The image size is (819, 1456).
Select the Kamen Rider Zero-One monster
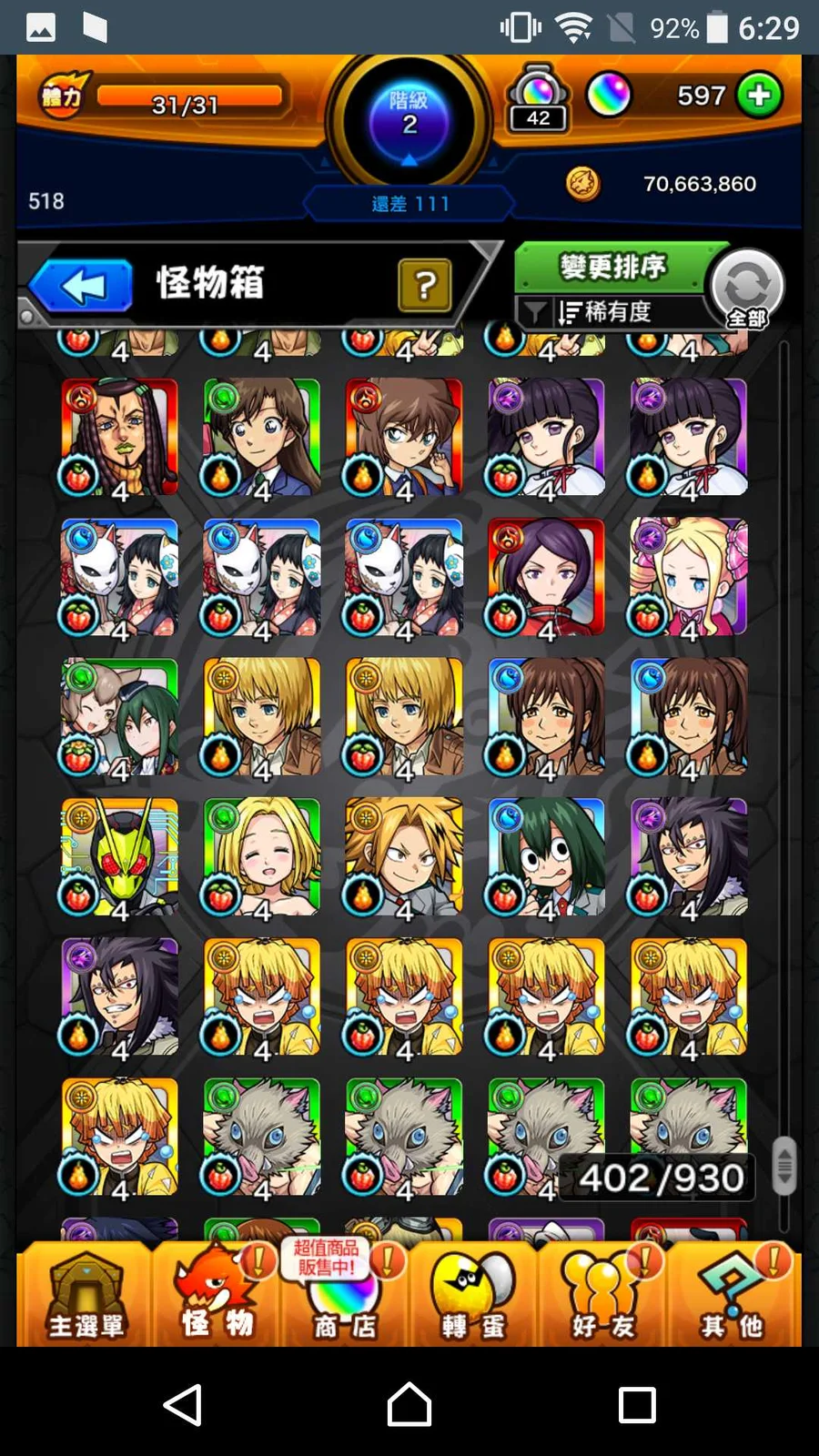point(120,856)
